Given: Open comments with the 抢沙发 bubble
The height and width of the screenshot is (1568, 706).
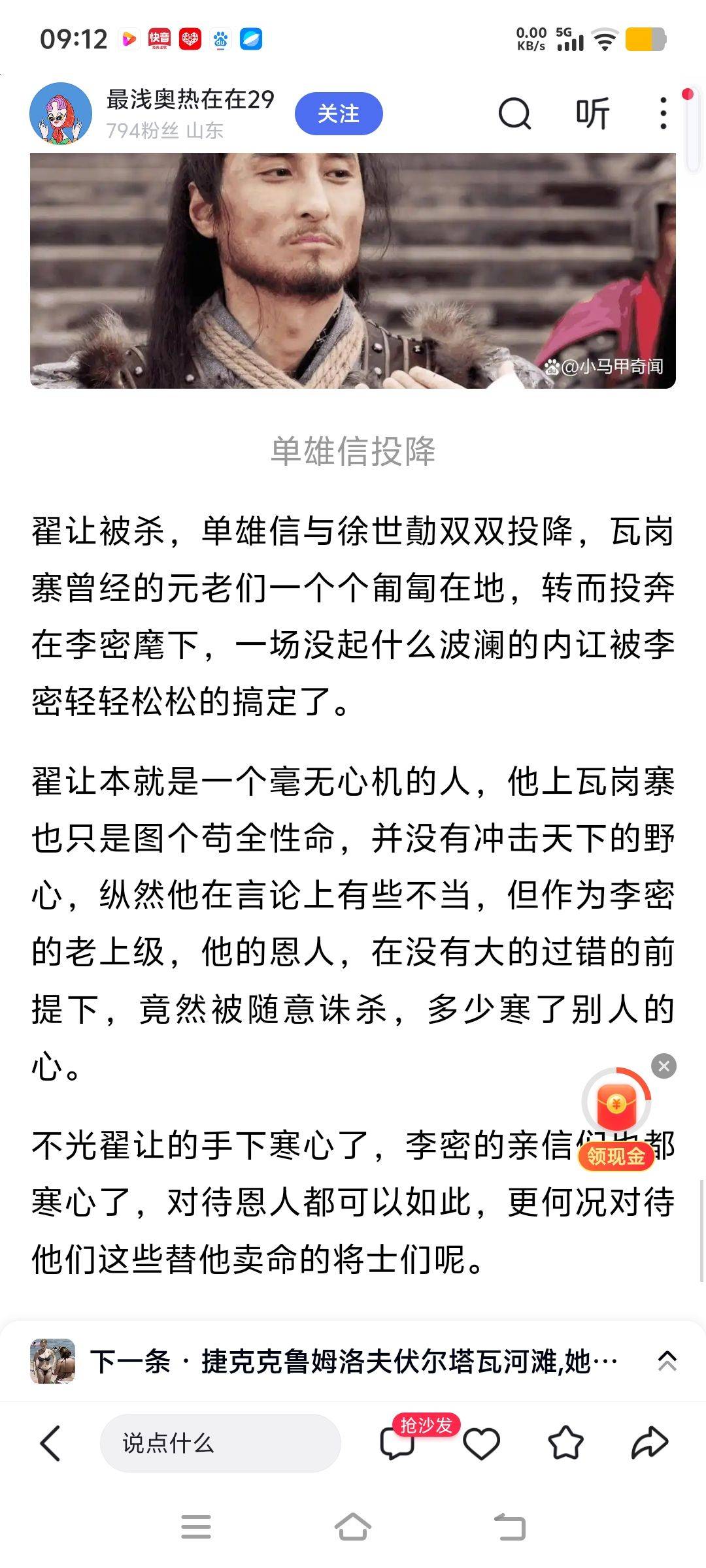Looking at the screenshot, I should click(397, 1443).
